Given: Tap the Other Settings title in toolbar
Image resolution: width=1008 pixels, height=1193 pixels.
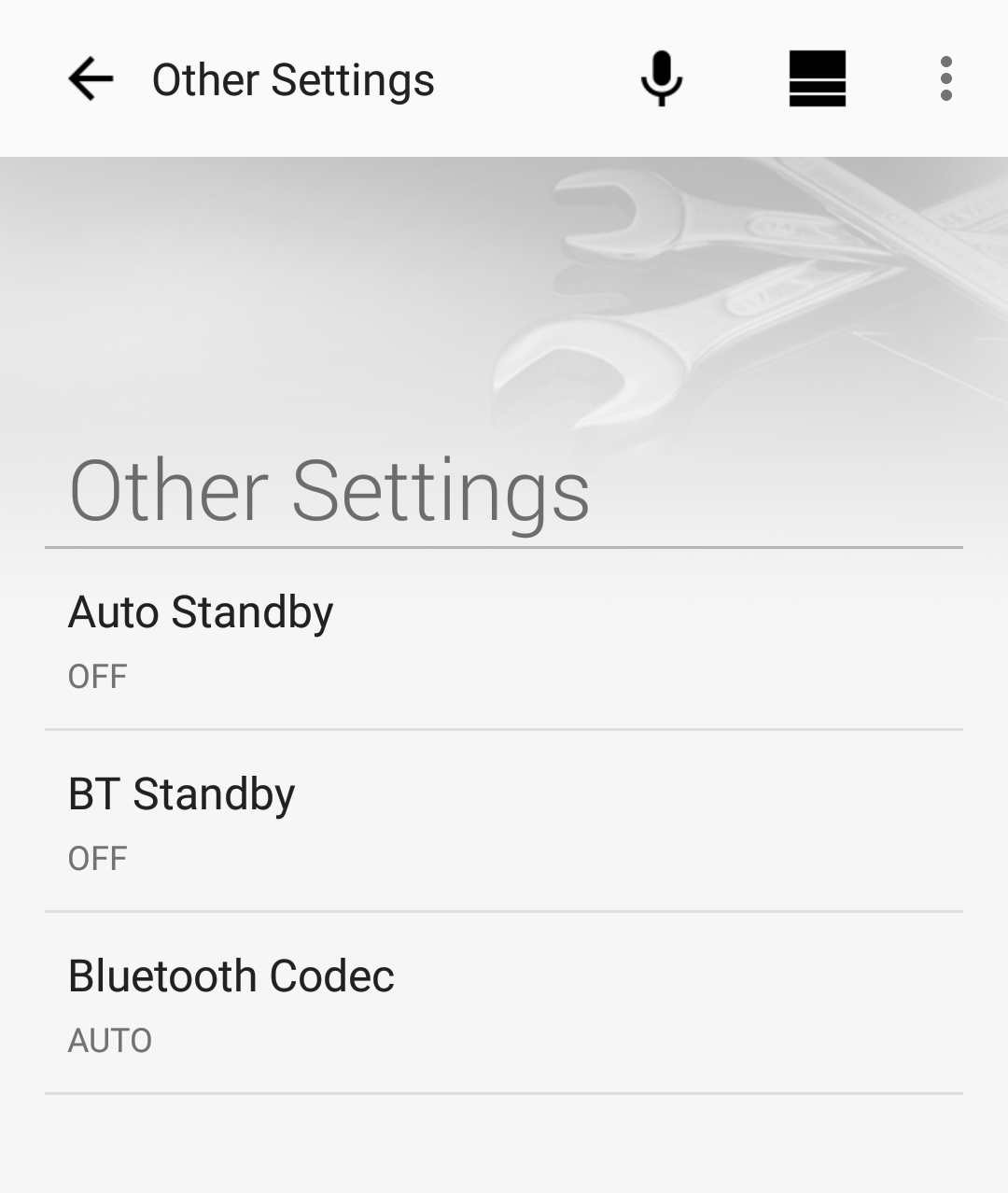Looking at the screenshot, I should coord(293,79).
